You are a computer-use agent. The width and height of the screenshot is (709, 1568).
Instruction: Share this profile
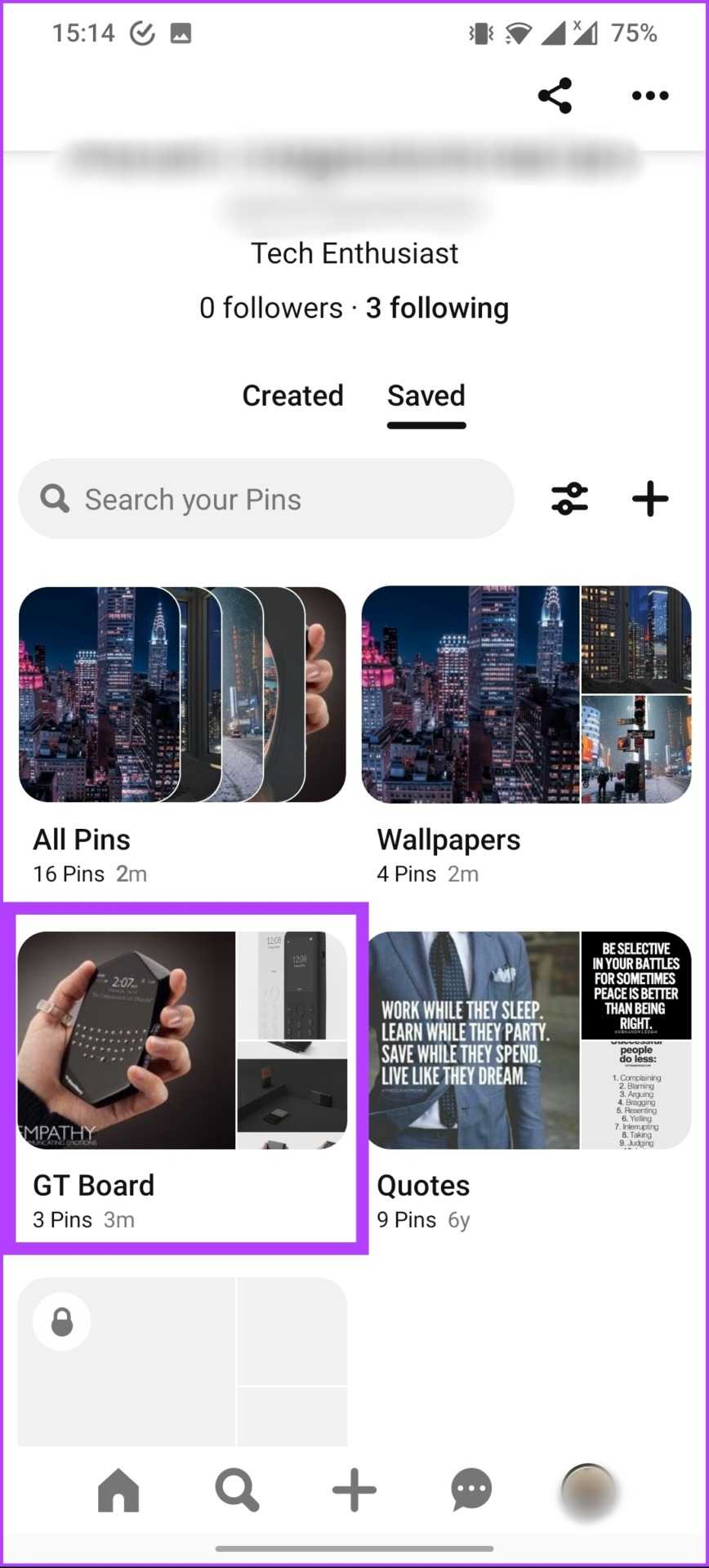(555, 96)
